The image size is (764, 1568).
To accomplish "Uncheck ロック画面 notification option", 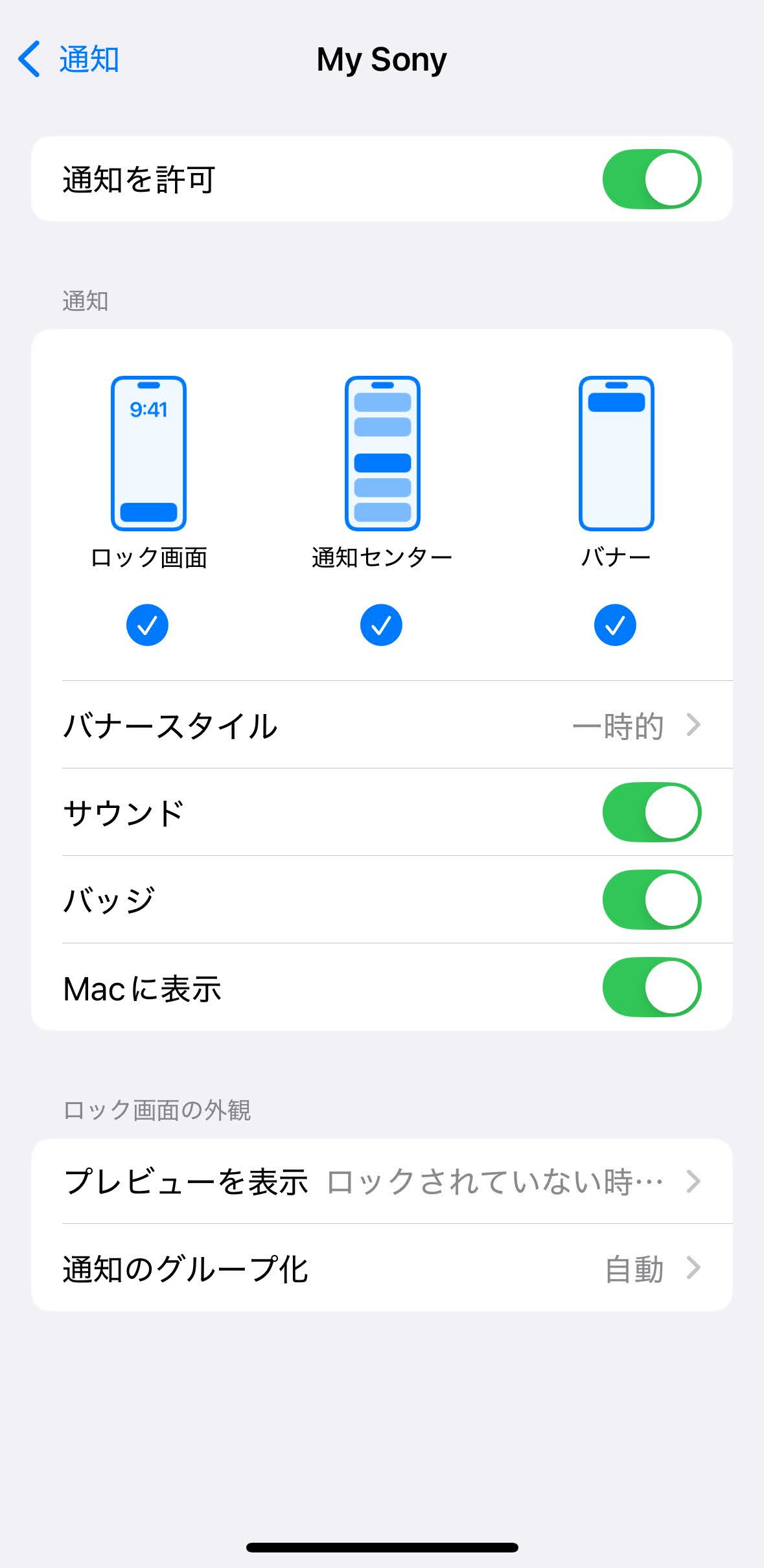I will tap(148, 625).
